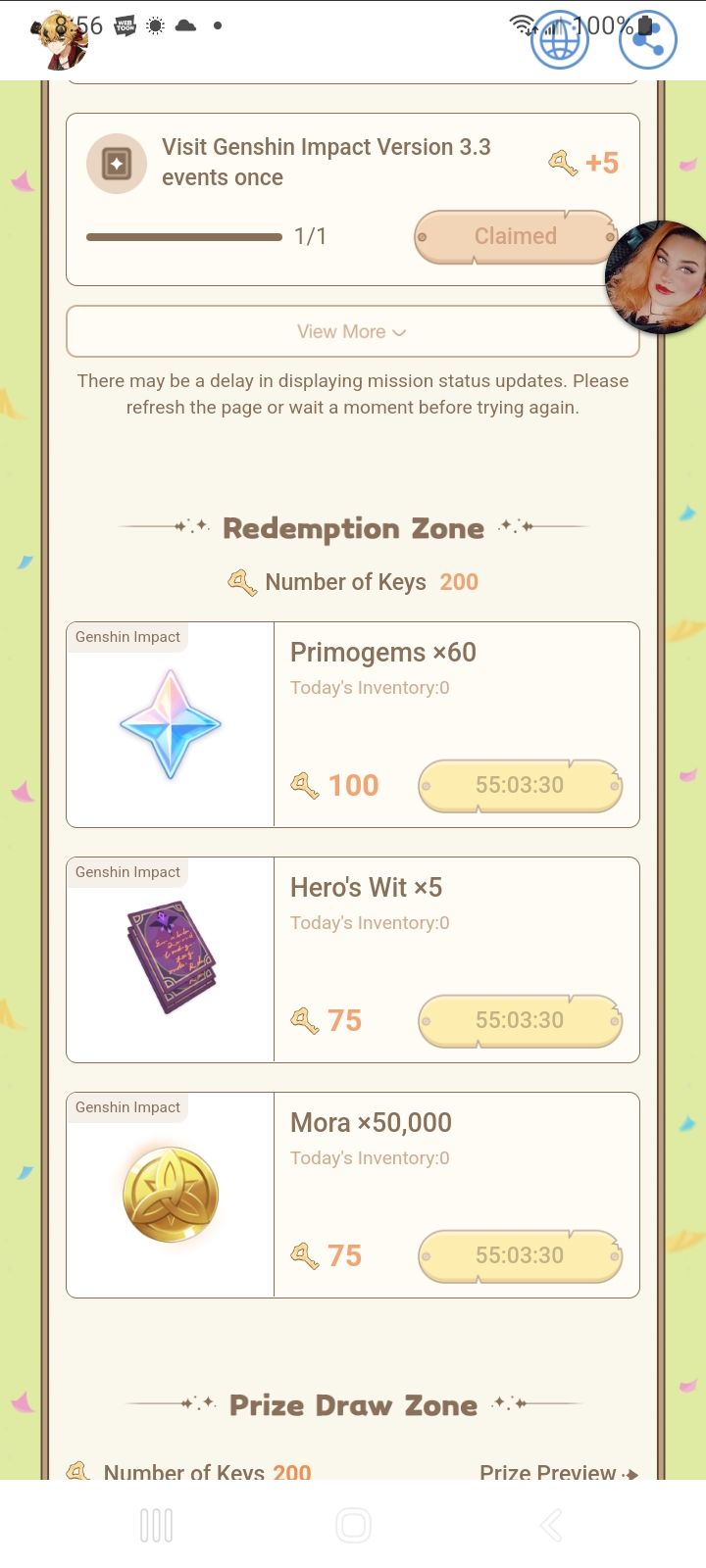Expand View More missions
The width and height of the screenshot is (706, 1568).
tap(352, 332)
